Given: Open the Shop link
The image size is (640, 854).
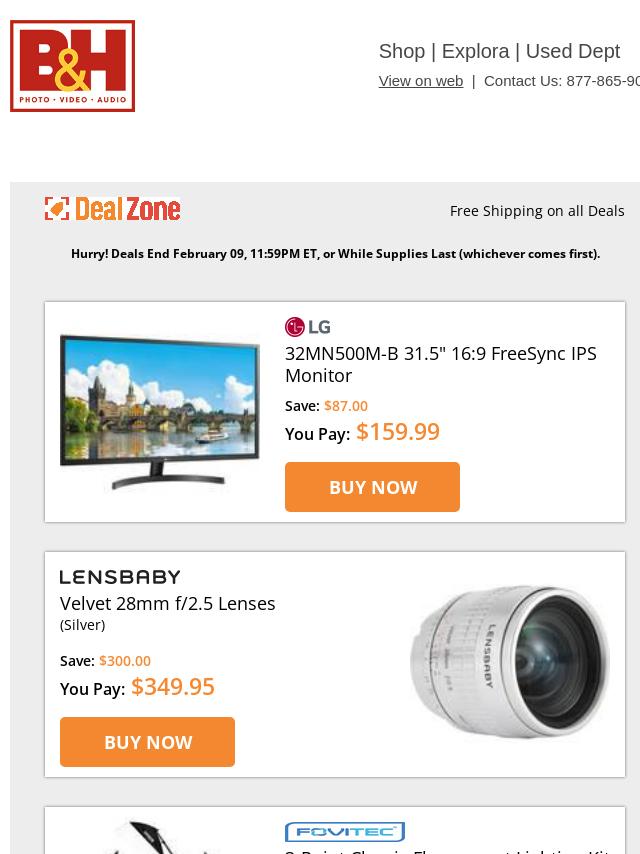Looking at the screenshot, I should pyautogui.click(x=401, y=51).
